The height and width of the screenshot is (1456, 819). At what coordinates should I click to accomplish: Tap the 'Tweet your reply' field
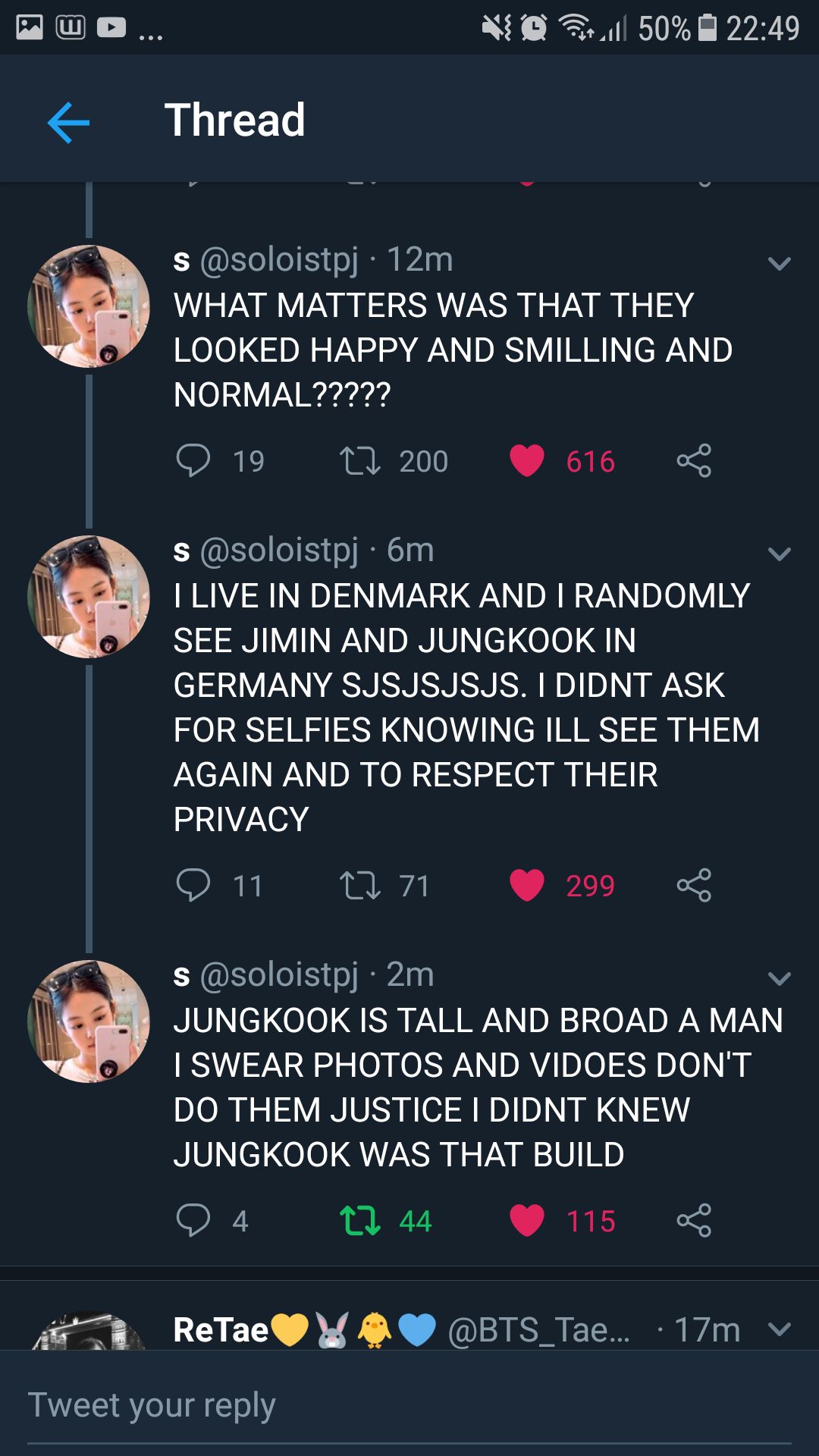click(409, 1405)
